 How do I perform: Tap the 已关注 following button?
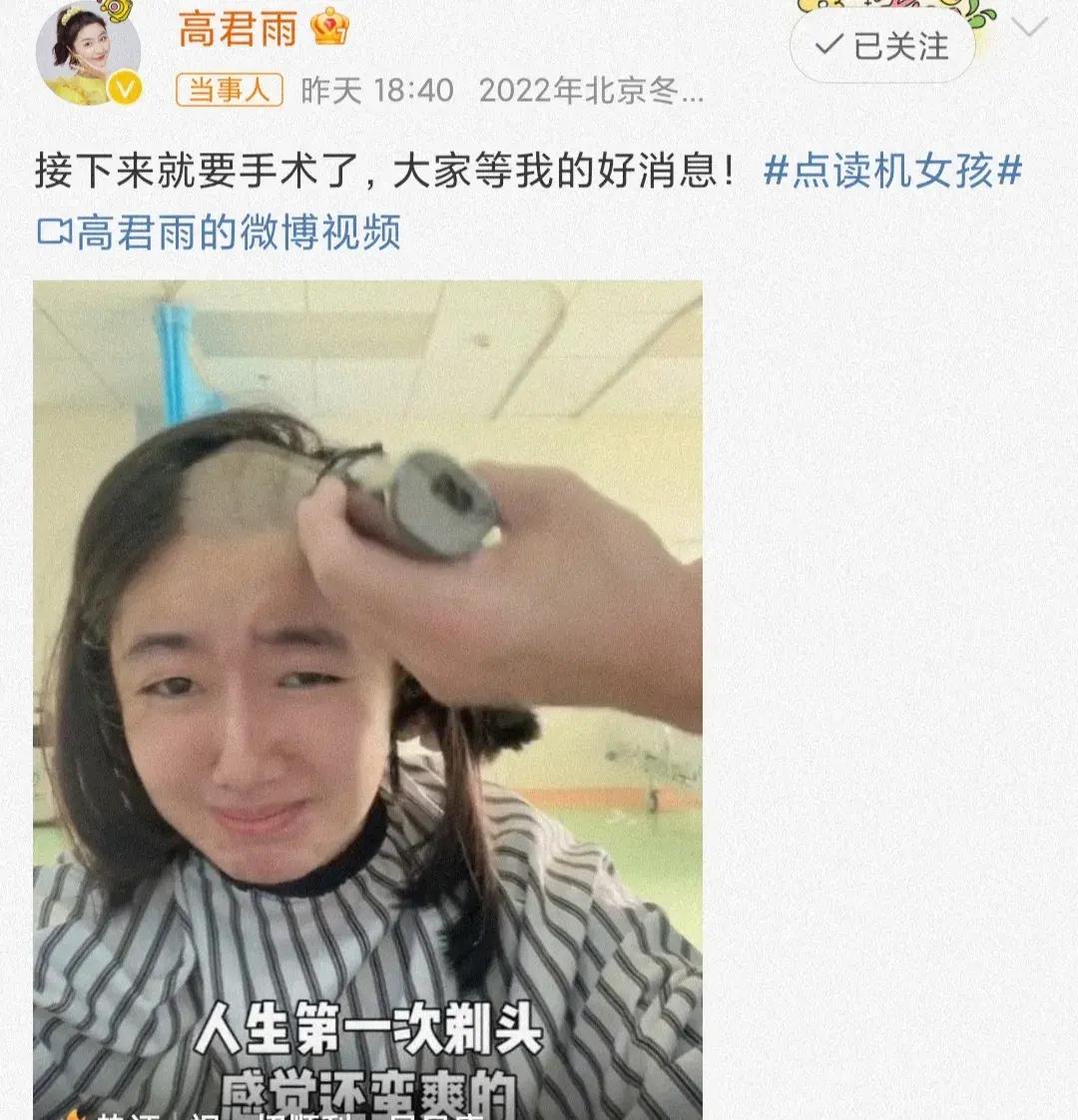pyautogui.click(x=882, y=47)
